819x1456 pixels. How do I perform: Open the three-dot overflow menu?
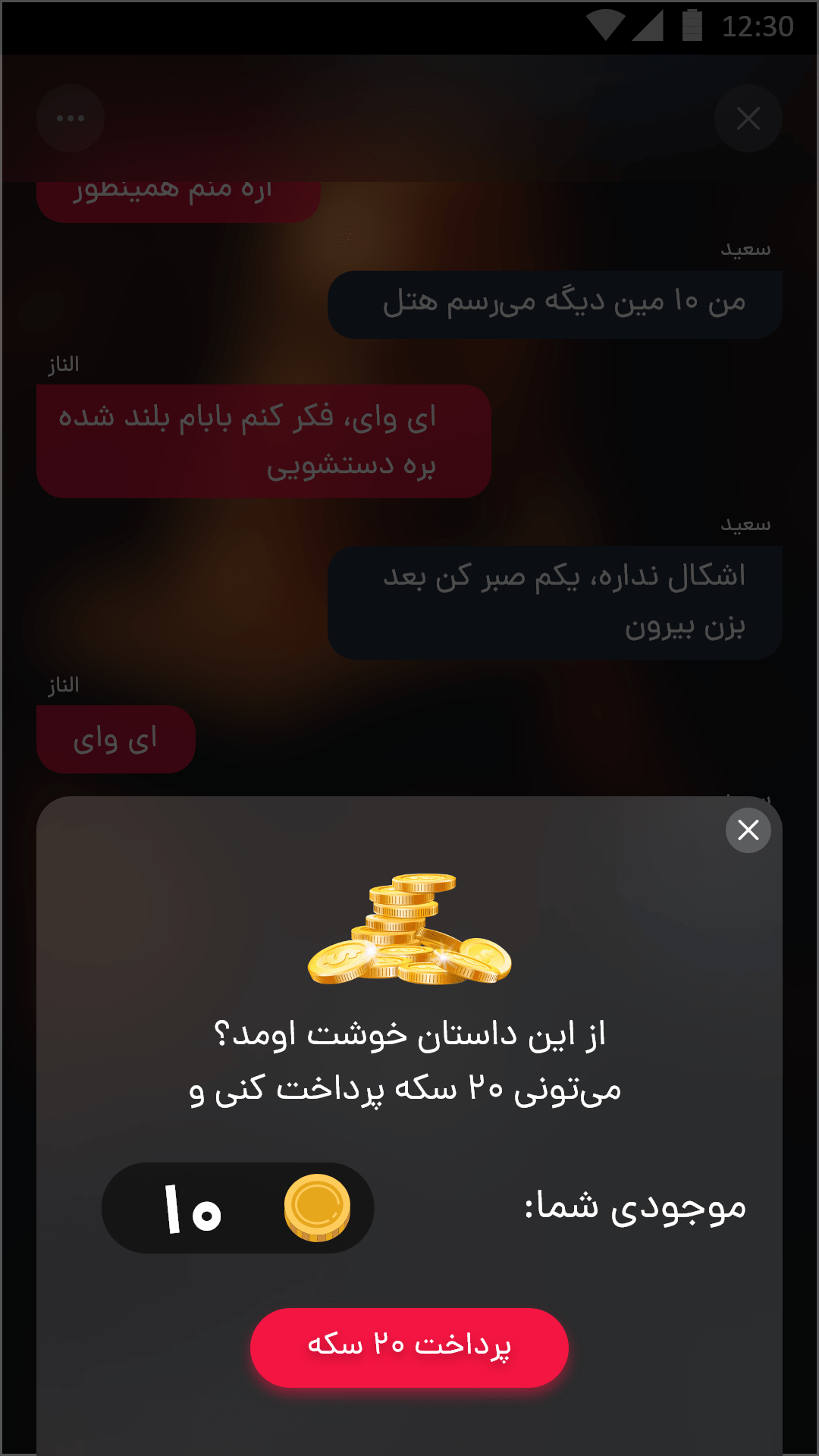click(71, 119)
